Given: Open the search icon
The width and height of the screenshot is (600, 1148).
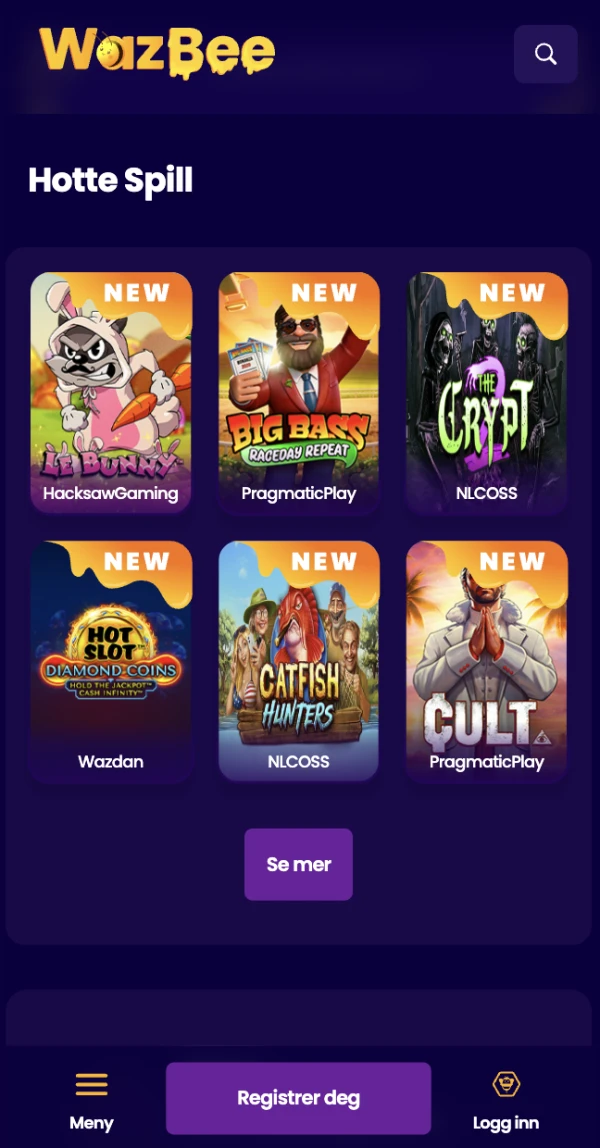Looking at the screenshot, I should tap(545, 54).
